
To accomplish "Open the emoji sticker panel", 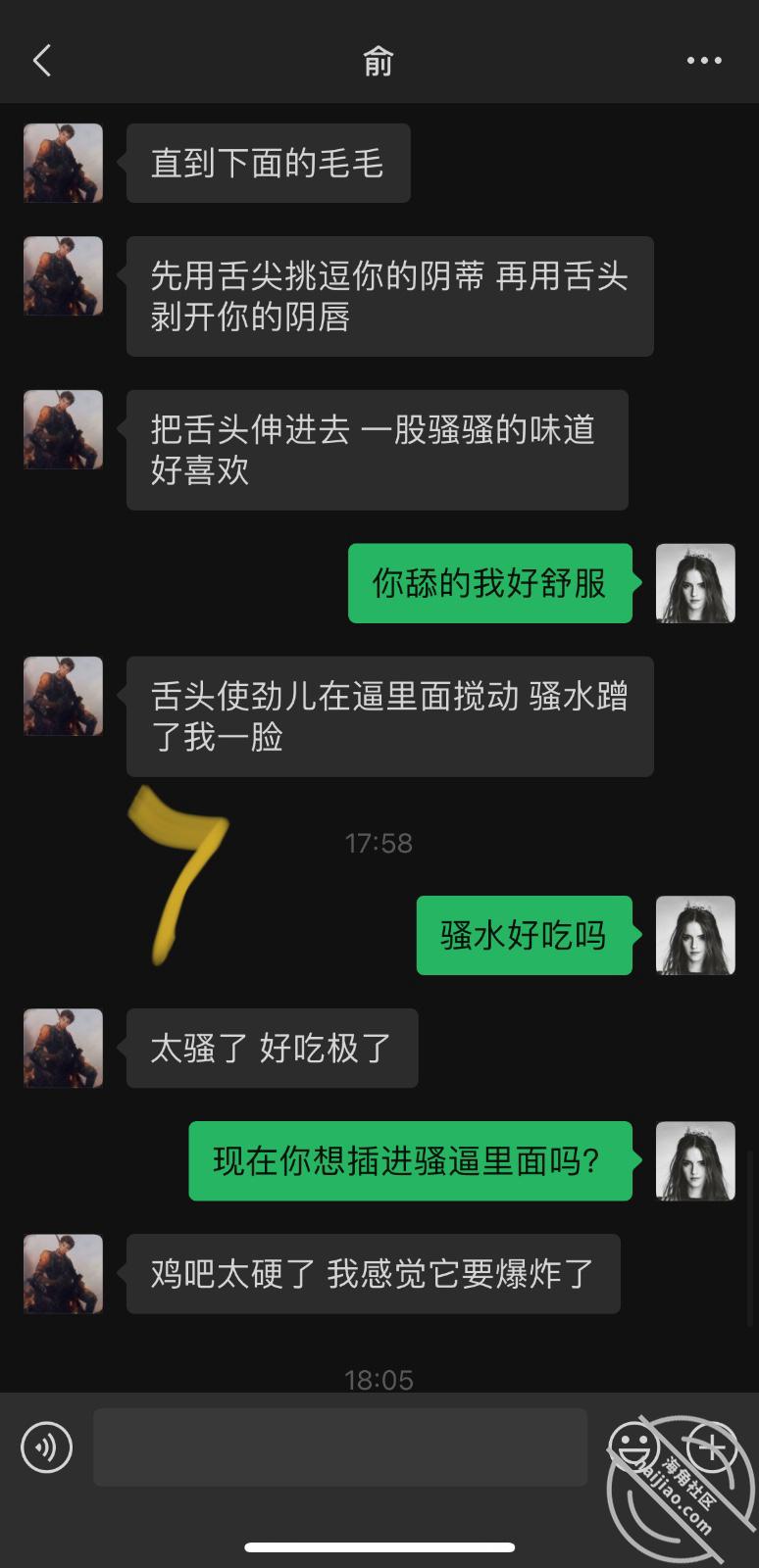I will pos(633,1445).
